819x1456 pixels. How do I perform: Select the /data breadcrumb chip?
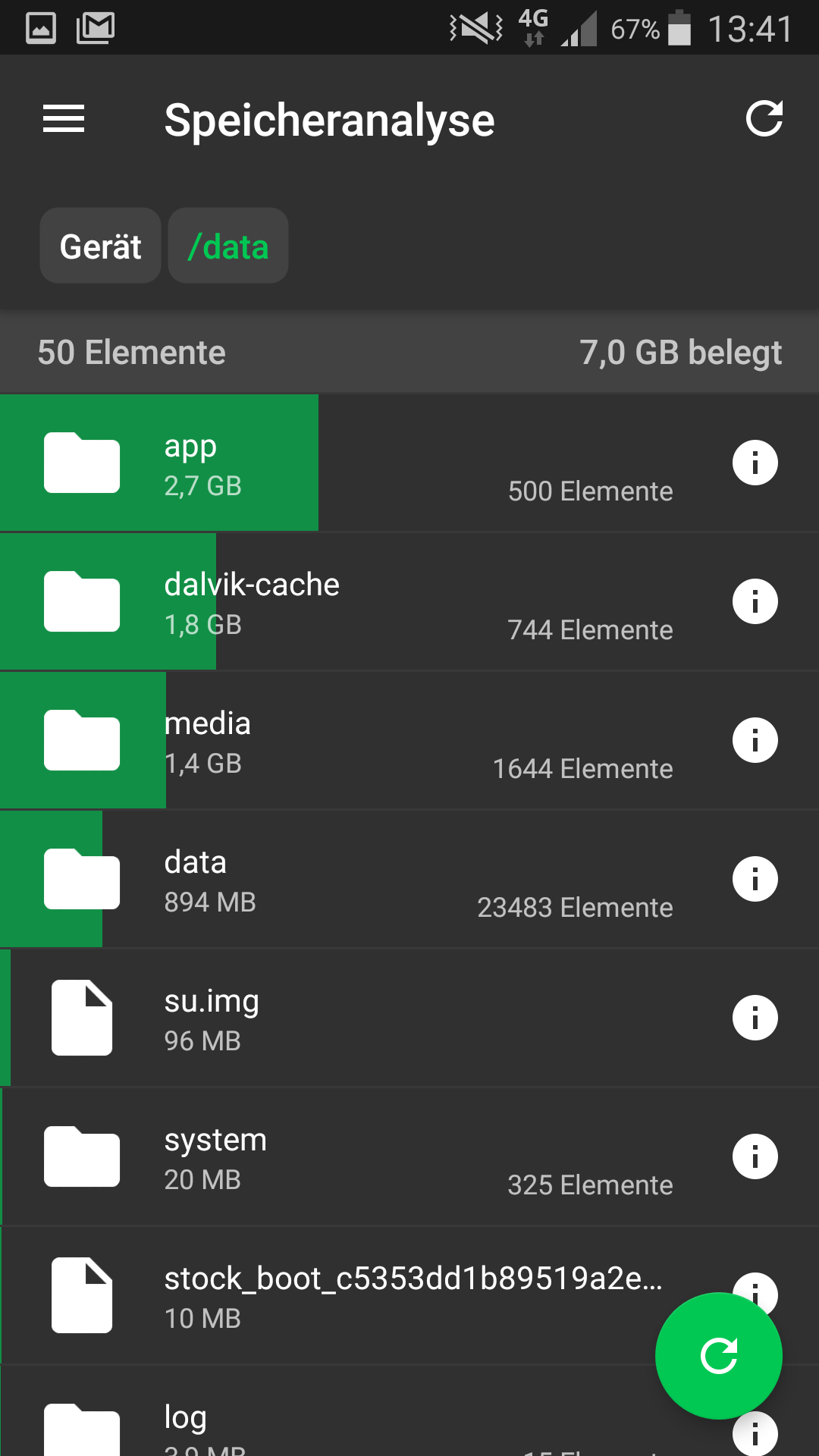[228, 246]
